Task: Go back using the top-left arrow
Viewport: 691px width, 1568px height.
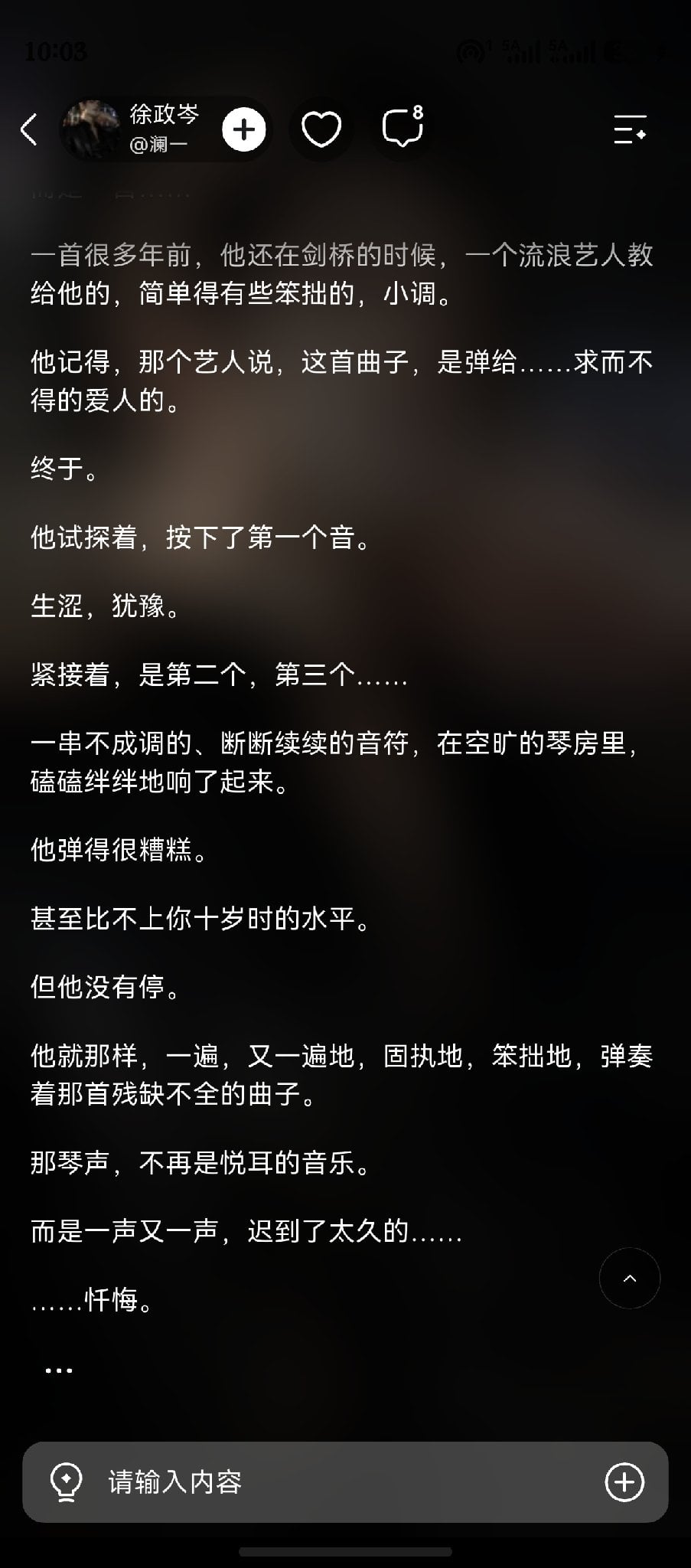Action: click(29, 129)
